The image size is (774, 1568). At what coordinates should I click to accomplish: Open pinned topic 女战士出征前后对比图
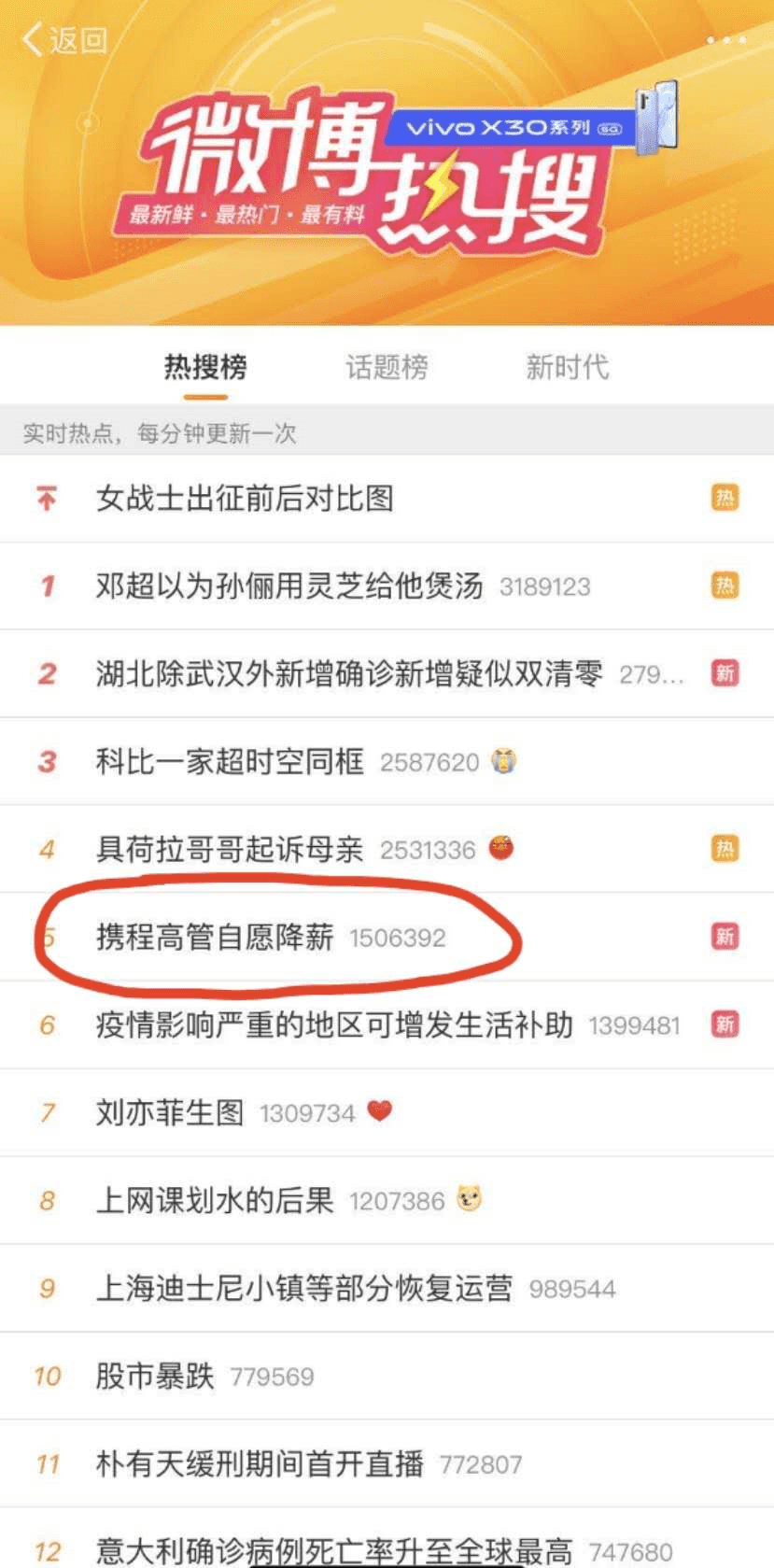(x=245, y=499)
